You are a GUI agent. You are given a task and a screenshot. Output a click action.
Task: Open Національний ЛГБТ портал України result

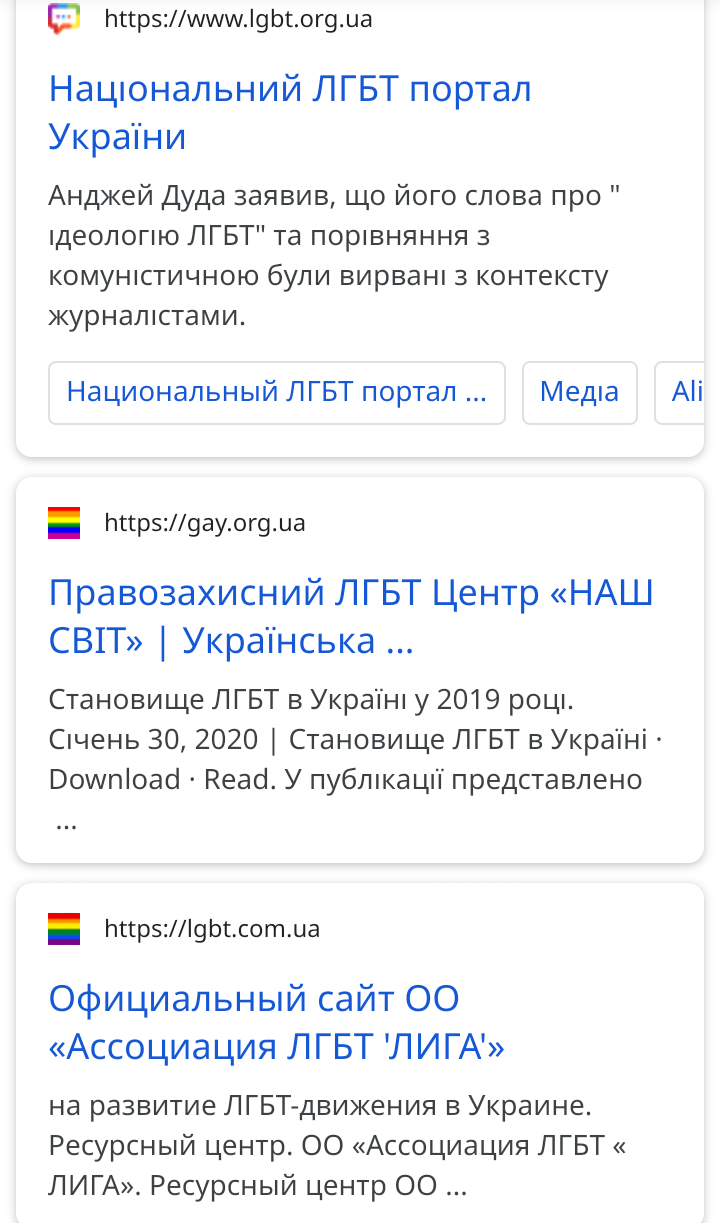coord(289,112)
